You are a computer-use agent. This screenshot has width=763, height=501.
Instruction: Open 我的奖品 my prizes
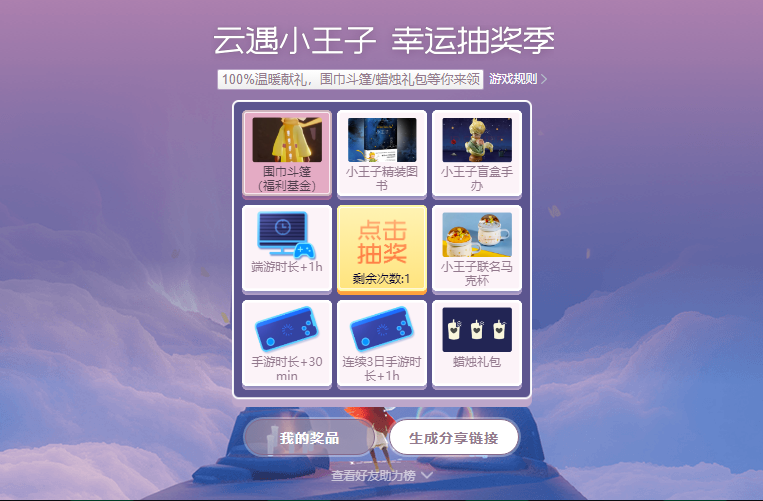pyautogui.click(x=309, y=438)
